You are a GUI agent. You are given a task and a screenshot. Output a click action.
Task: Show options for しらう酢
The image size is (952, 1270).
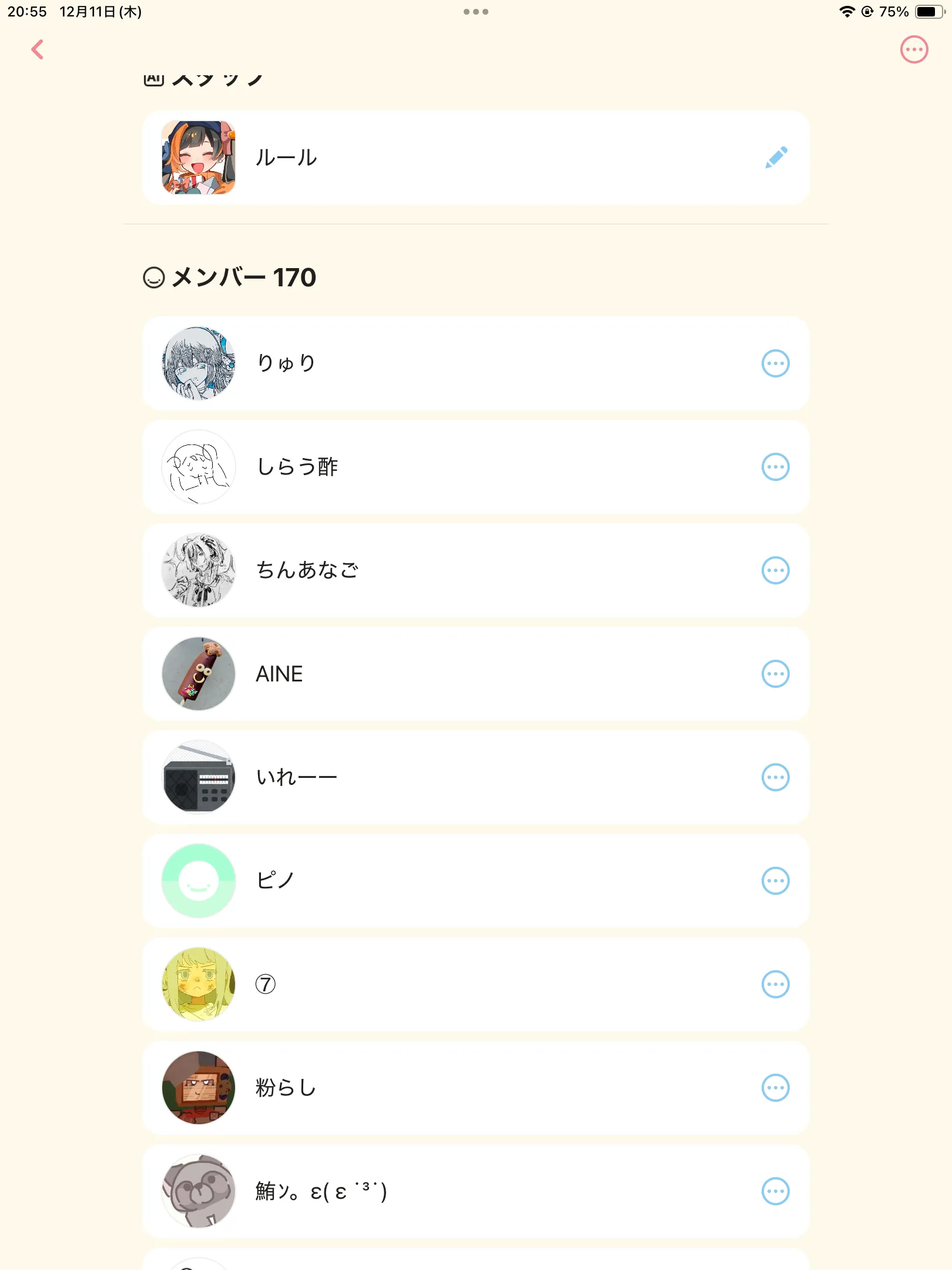(775, 467)
